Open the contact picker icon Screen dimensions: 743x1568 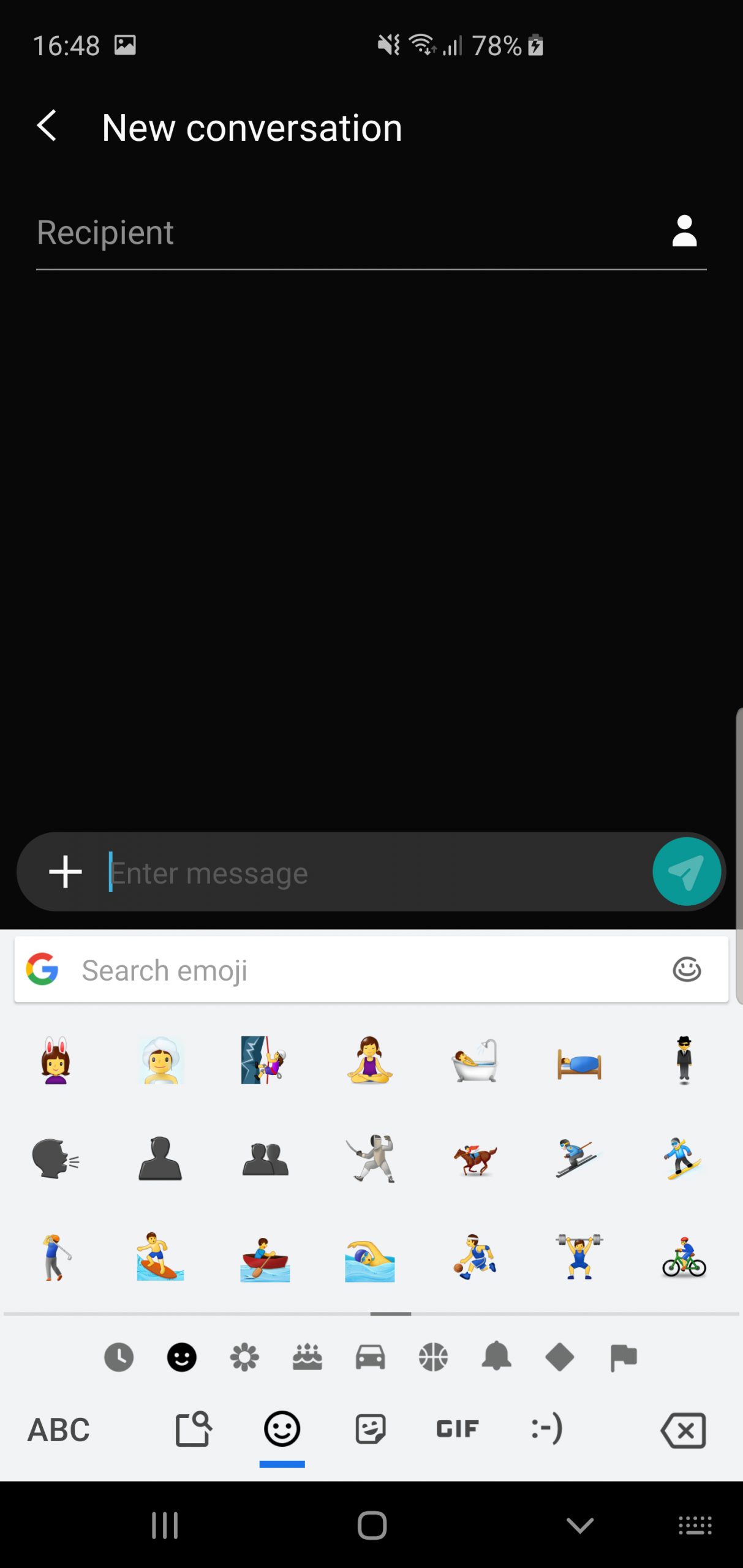(684, 231)
